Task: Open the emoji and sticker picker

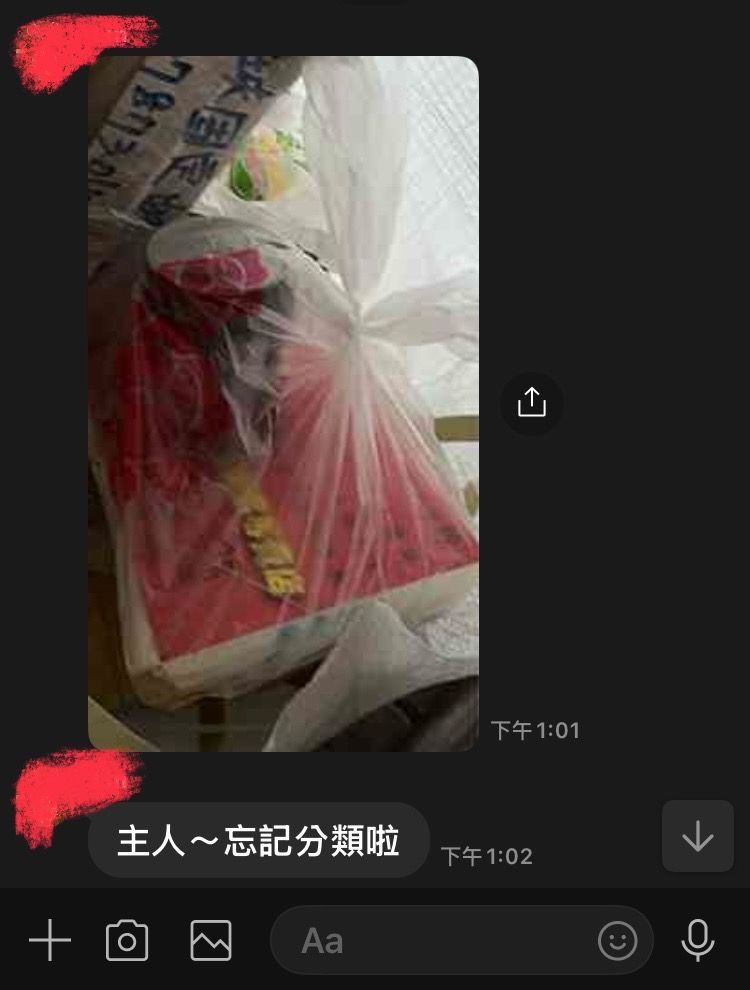Action: coord(617,941)
